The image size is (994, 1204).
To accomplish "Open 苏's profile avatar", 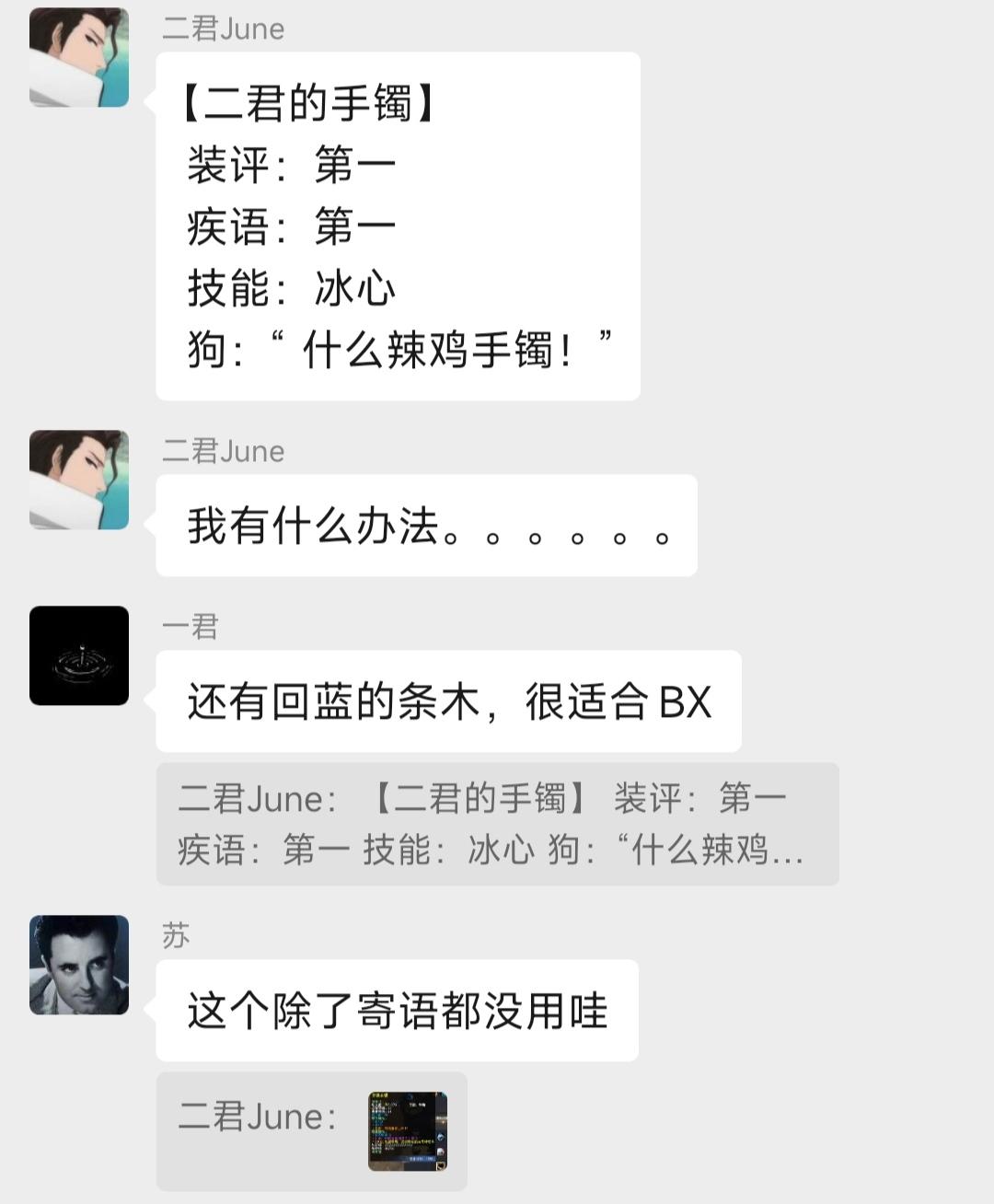I will click(79, 965).
